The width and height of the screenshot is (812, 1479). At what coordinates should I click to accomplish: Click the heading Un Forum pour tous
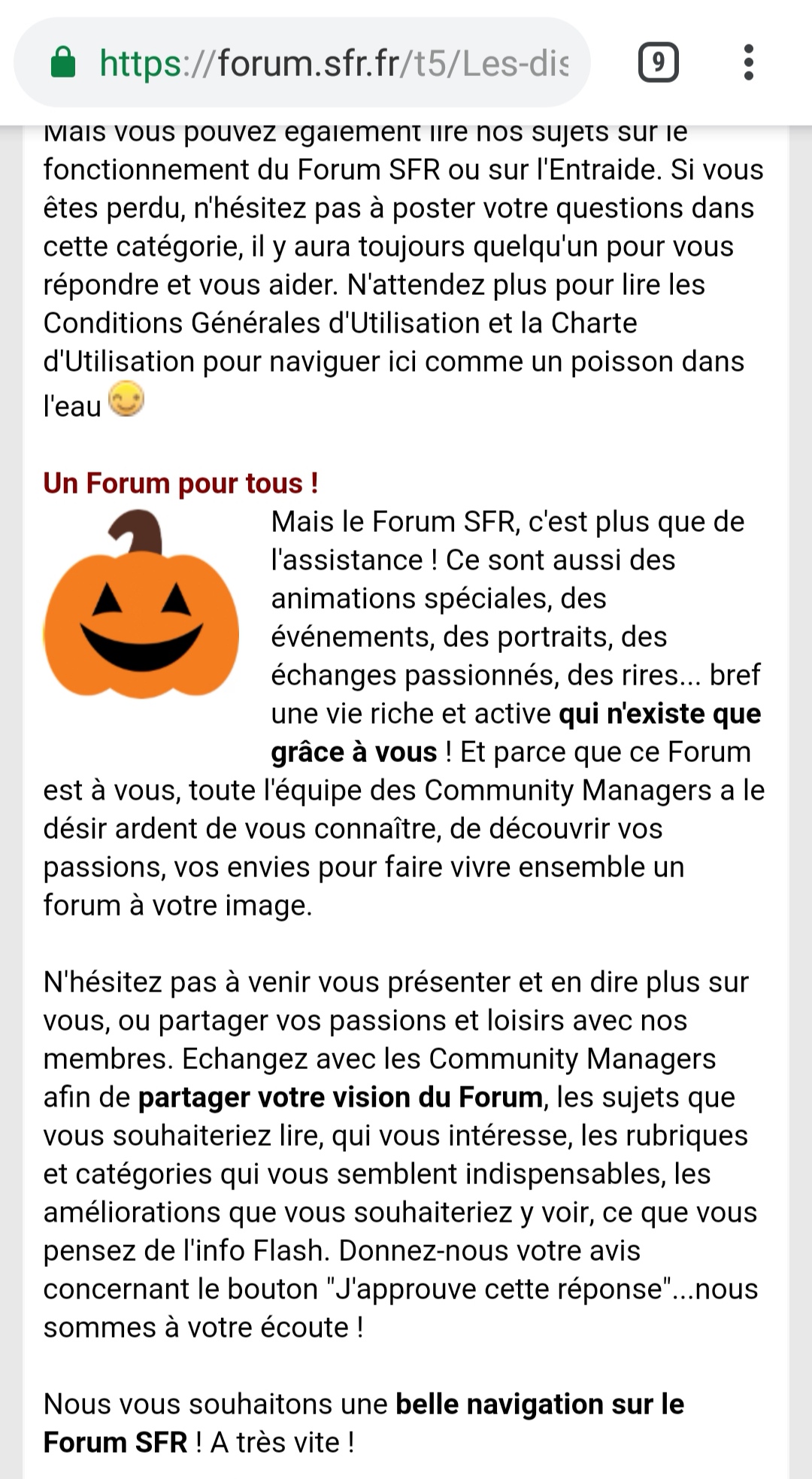[x=182, y=483]
